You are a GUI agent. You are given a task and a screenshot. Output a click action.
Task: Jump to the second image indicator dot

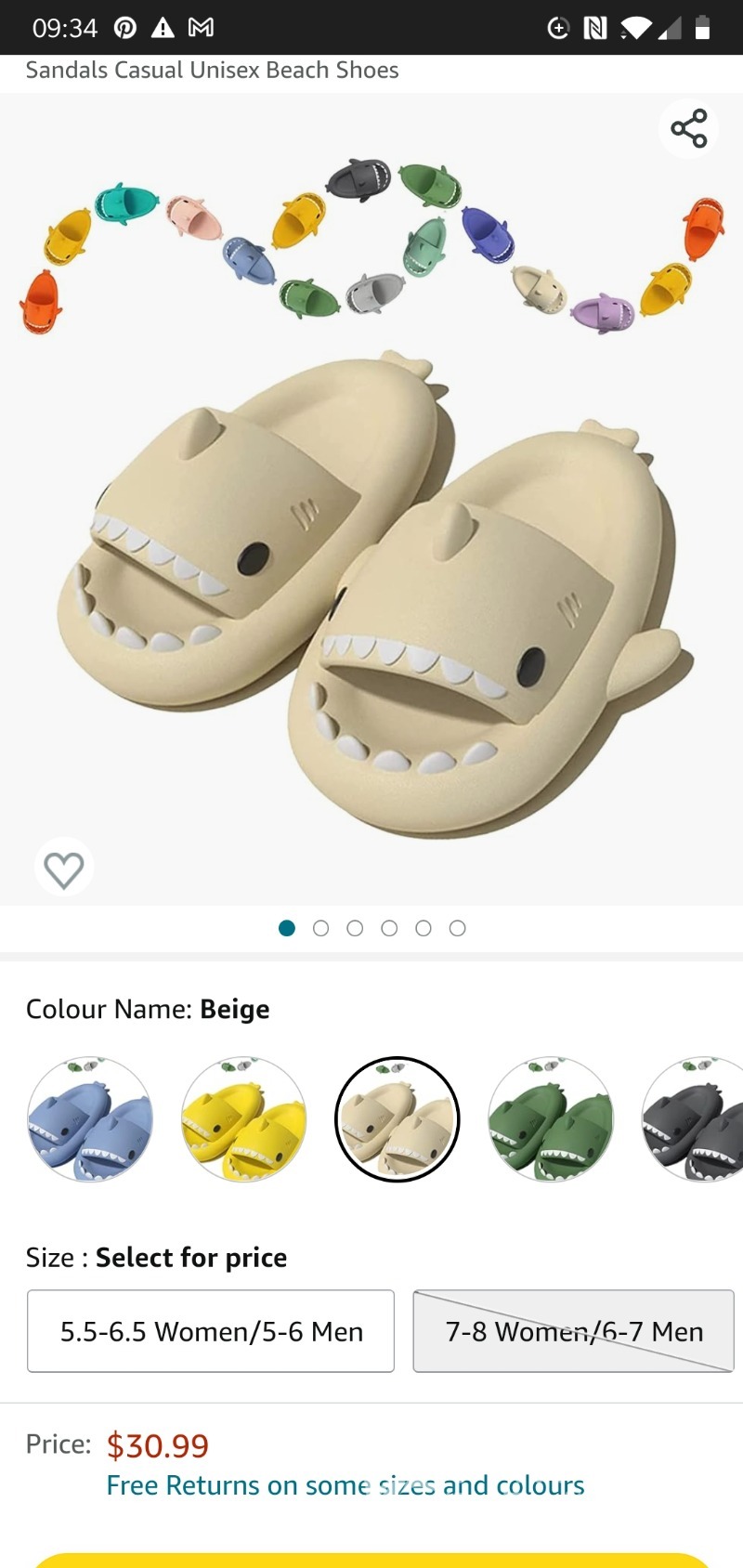coord(321,928)
